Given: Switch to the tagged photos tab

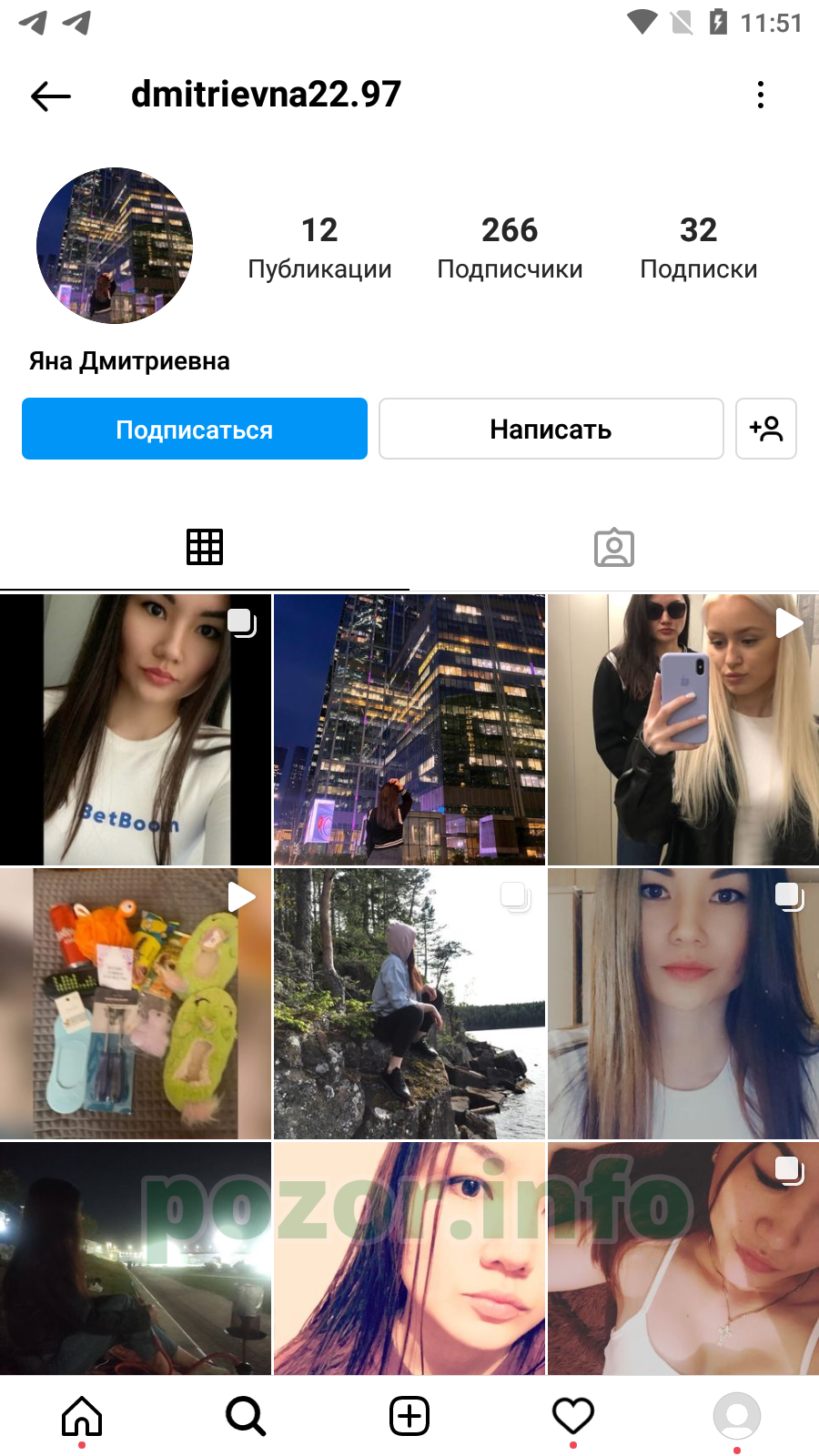Looking at the screenshot, I should 614,547.
